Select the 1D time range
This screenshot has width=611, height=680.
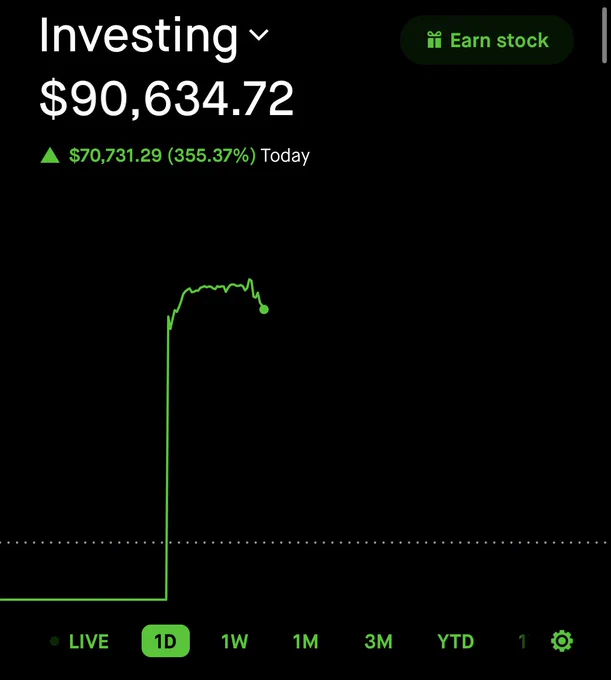point(165,641)
